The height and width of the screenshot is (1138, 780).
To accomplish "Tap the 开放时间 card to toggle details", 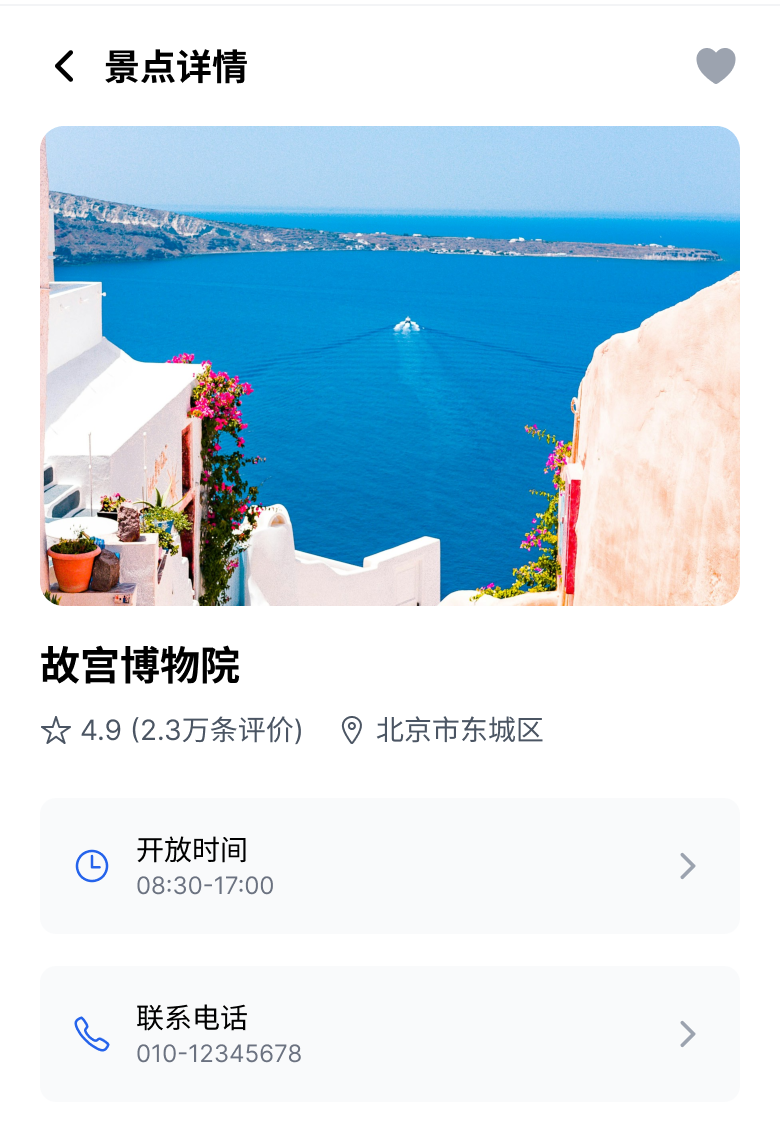I will [390, 866].
